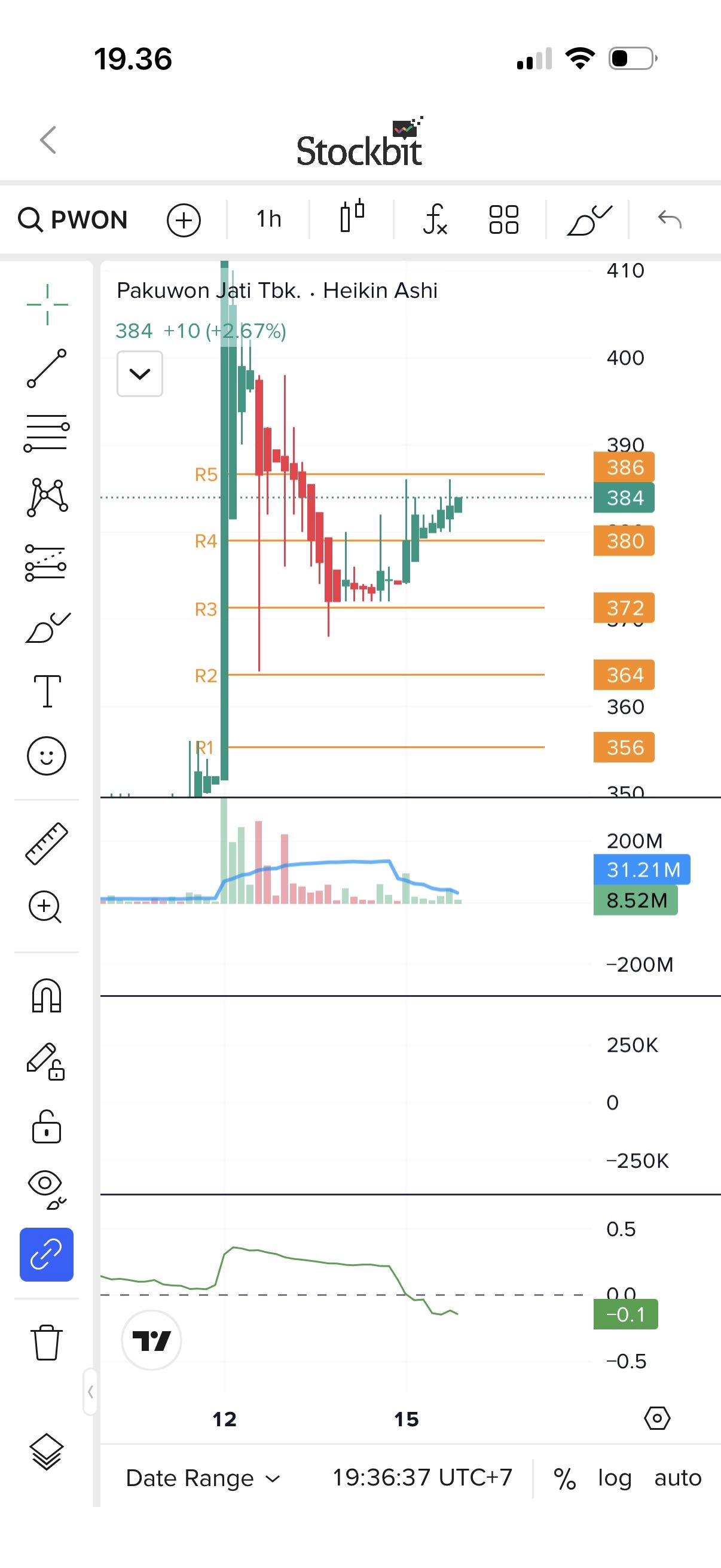The width and height of the screenshot is (721, 1568).
Task: Open the chart layout templates
Action: tap(504, 219)
